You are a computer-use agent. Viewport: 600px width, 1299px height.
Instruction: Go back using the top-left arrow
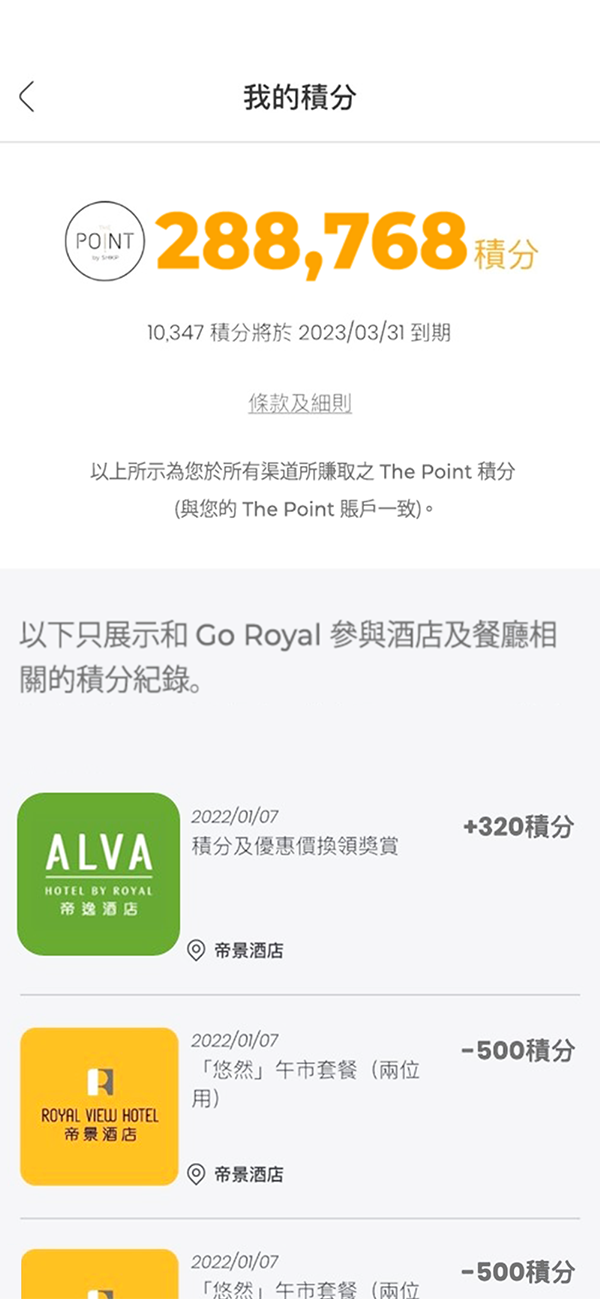[x=27, y=97]
